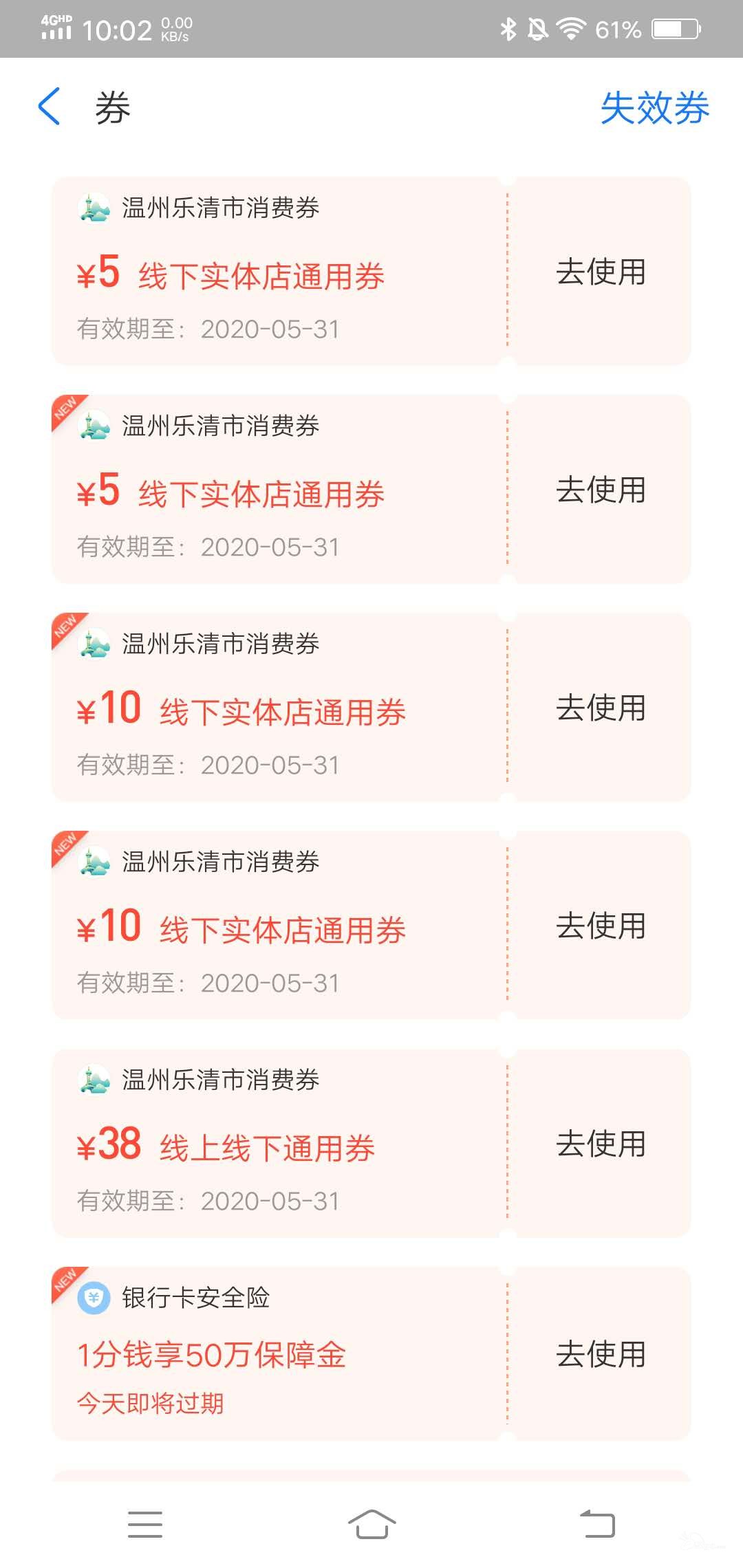The height and width of the screenshot is (1568, 743).
Task: Use the ¥5 coupon marked NEW
Action: point(601,490)
